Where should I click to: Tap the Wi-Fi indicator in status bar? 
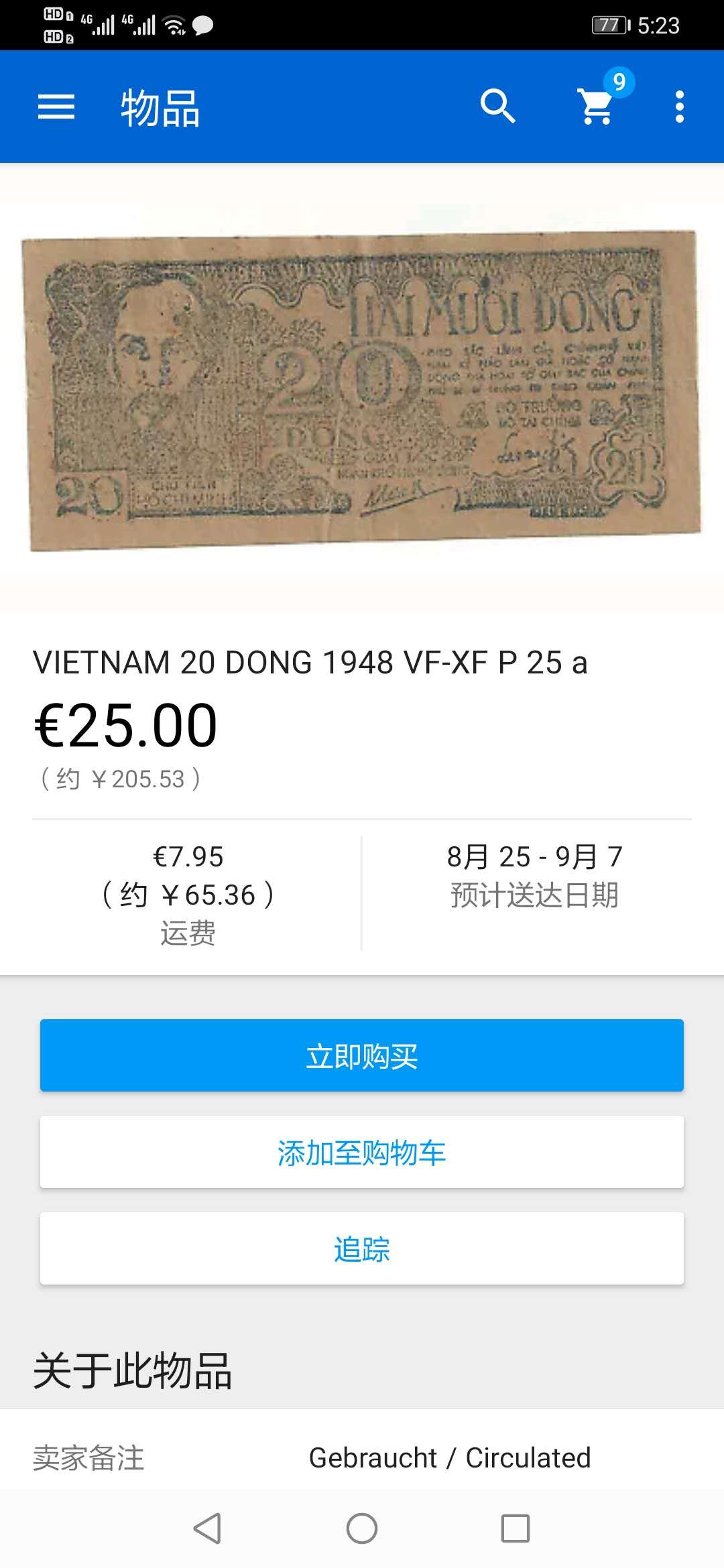173,24
